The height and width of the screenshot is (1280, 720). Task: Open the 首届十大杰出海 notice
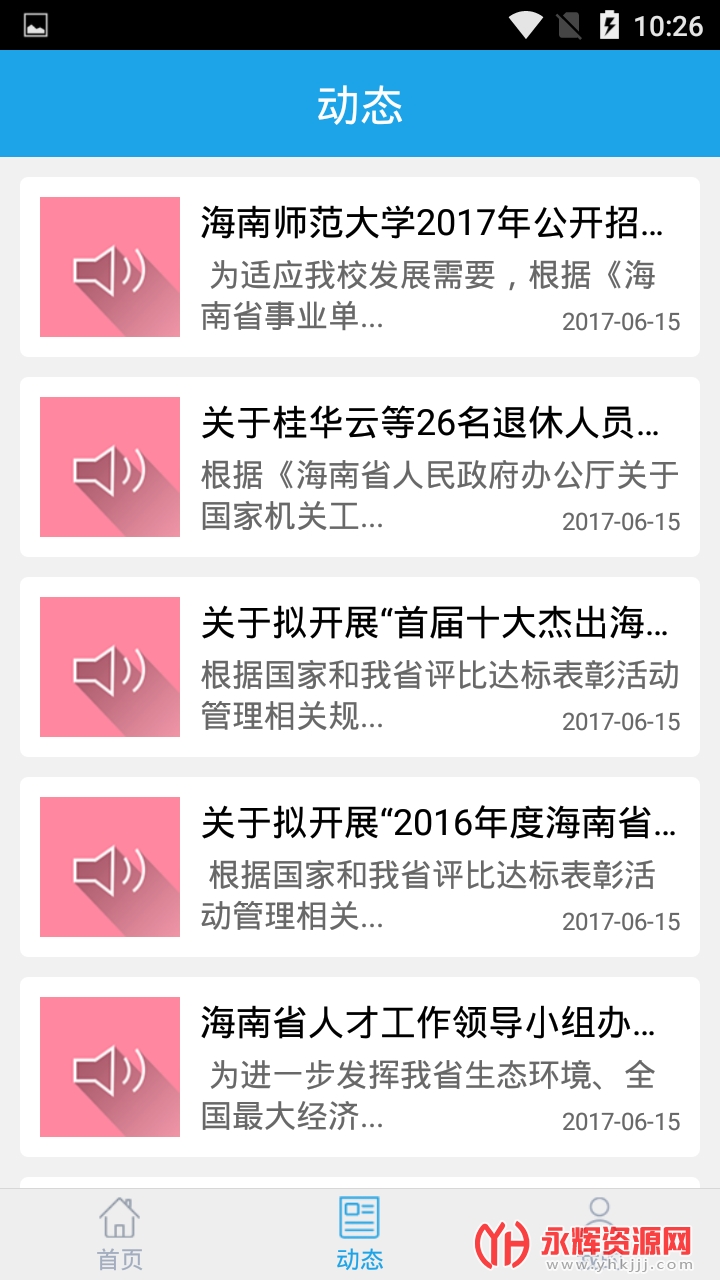coord(360,667)
